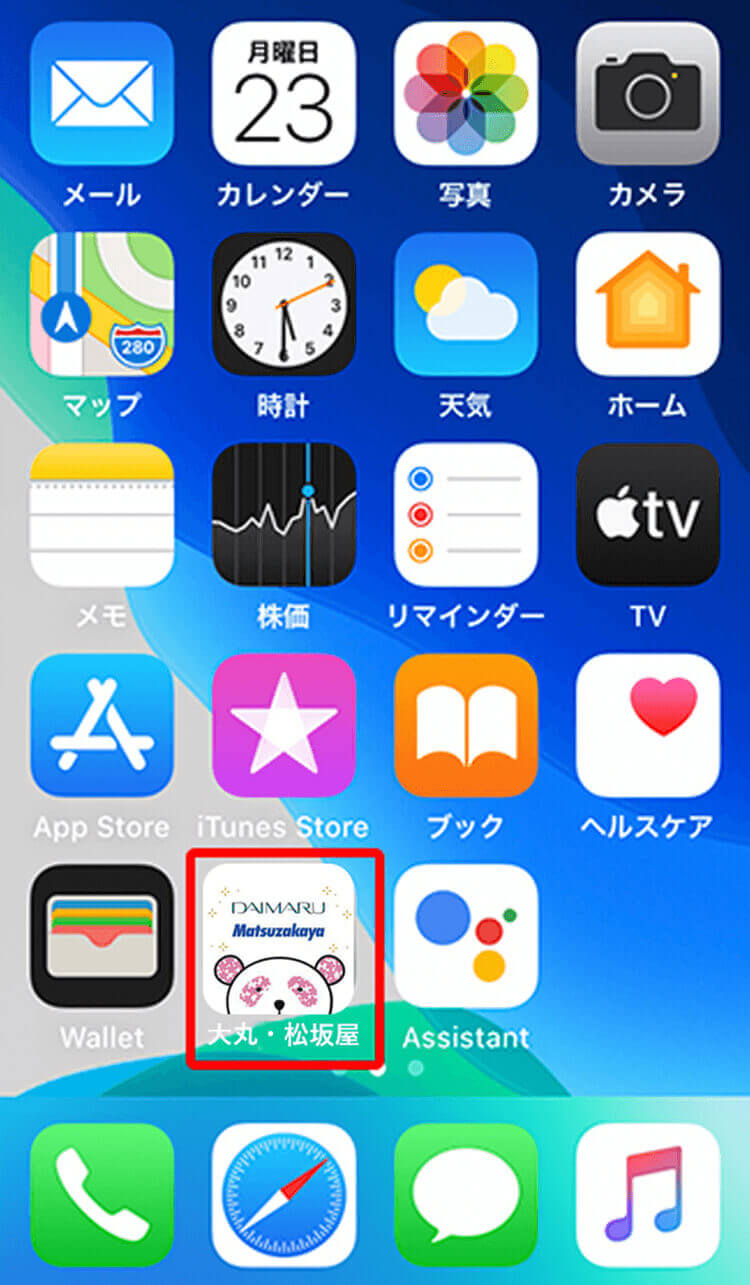Open the Google Assistant app
This screenshot has height=1285, width=750.
466,936
